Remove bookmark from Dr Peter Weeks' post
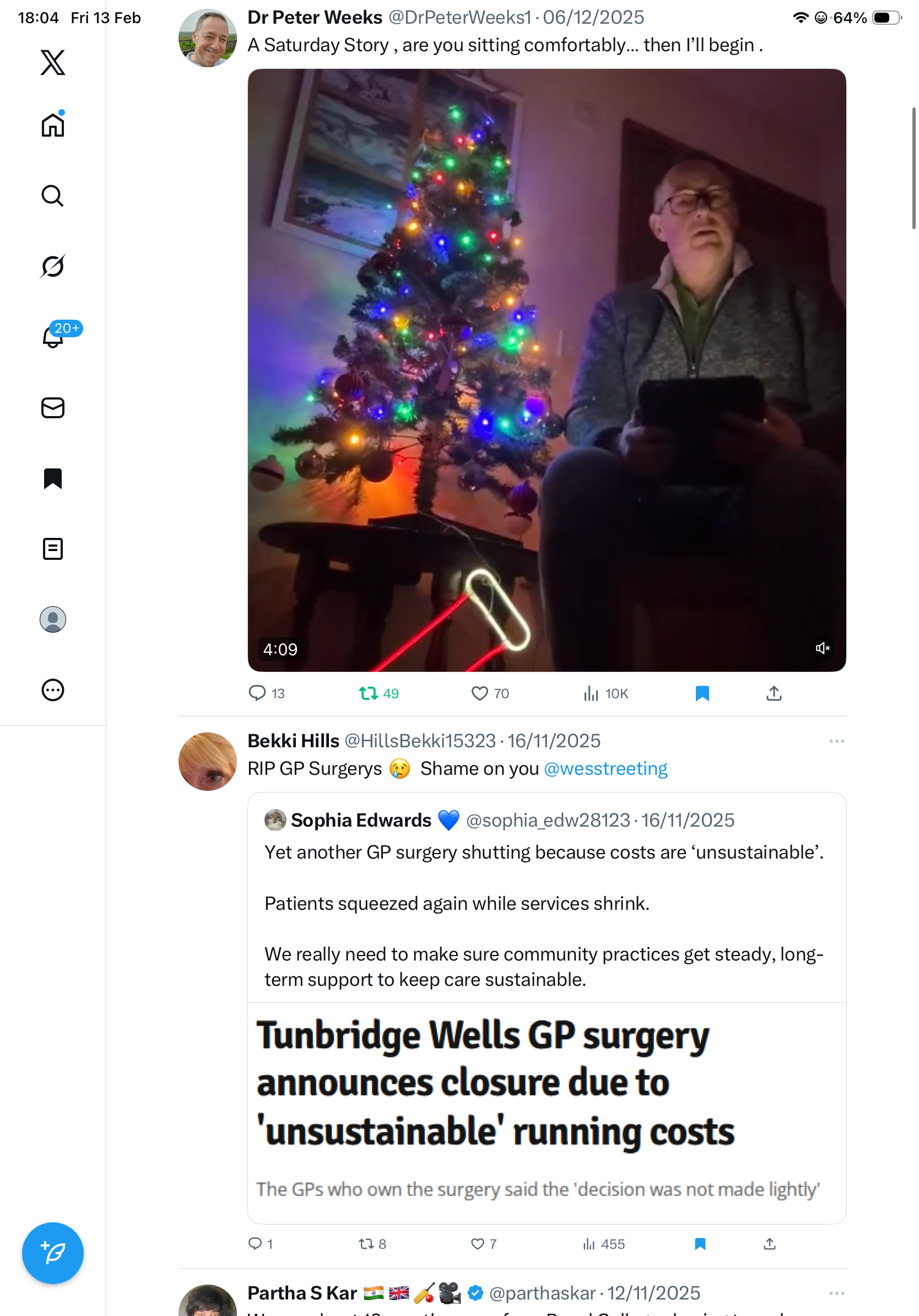Screen dimensions: 919x1316 pos(702,693)
